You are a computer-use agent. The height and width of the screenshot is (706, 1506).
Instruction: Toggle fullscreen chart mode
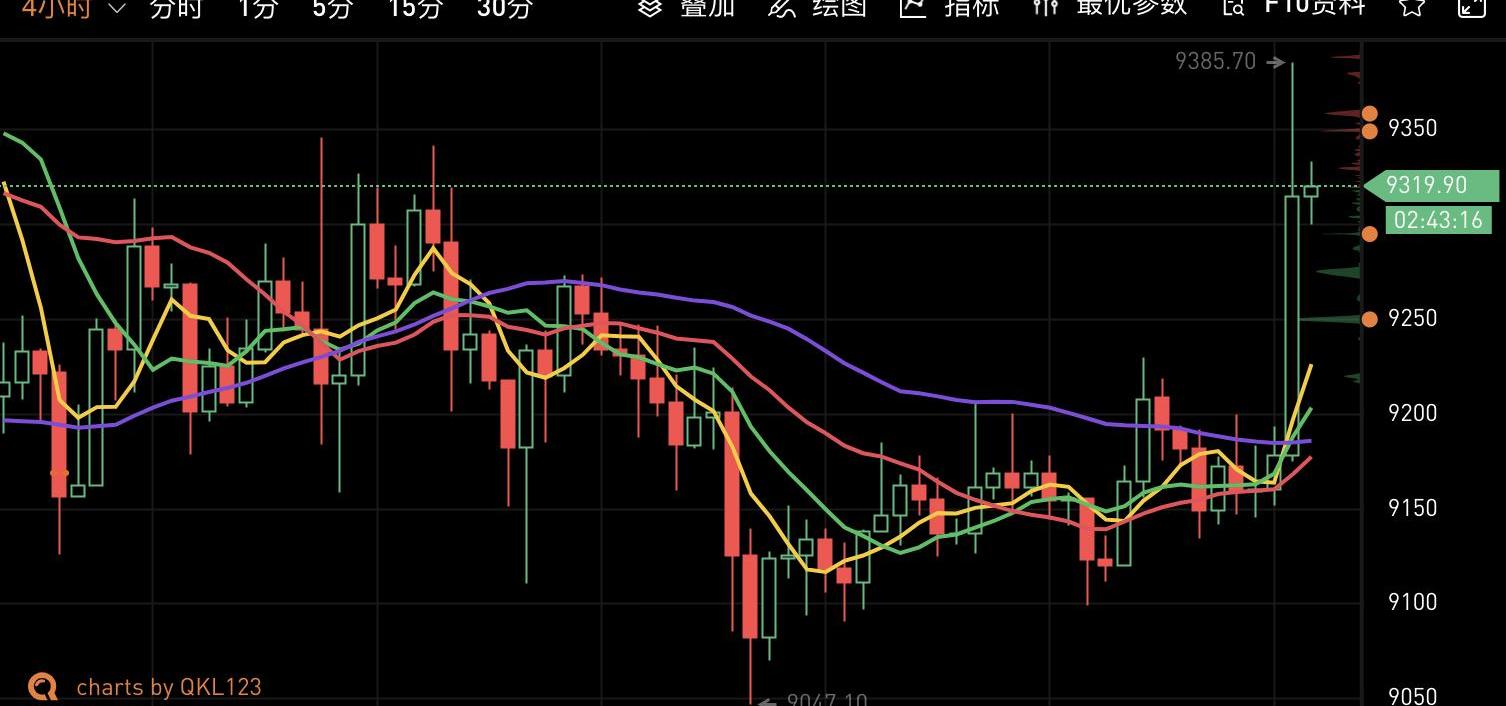point(1471,8)
